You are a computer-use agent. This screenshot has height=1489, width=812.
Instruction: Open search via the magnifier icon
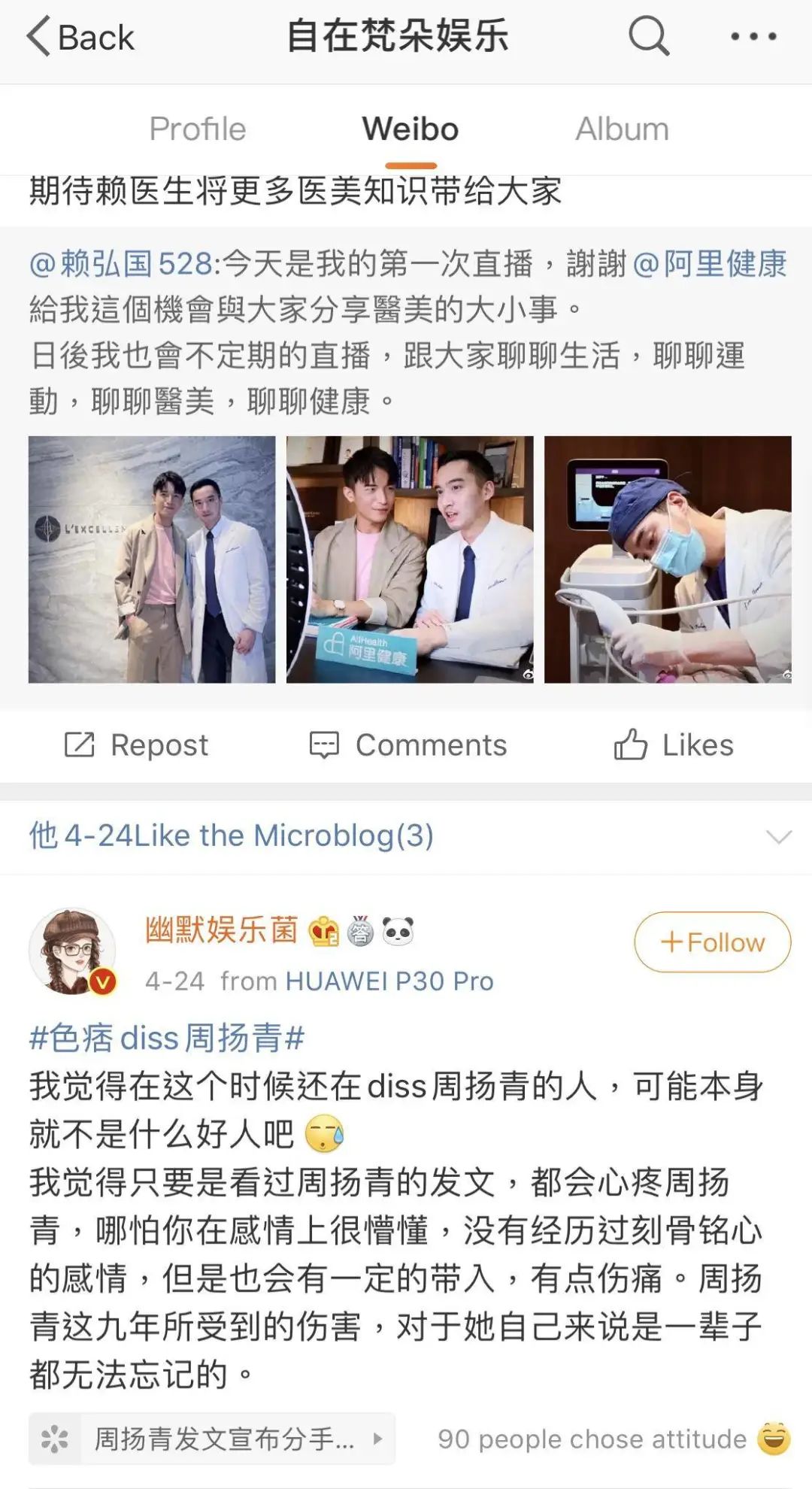[x=648, y=35]
